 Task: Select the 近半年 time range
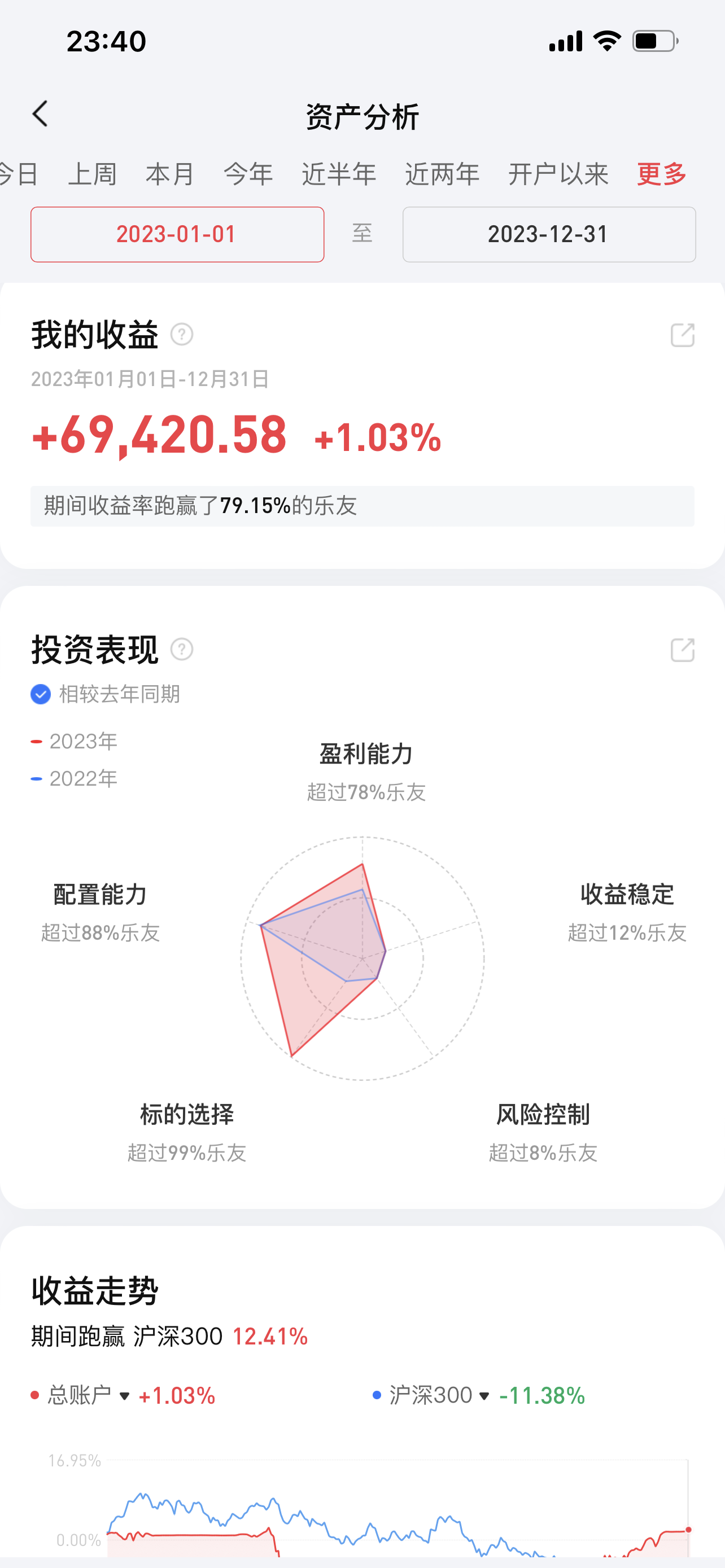click(x=339, y=174)
